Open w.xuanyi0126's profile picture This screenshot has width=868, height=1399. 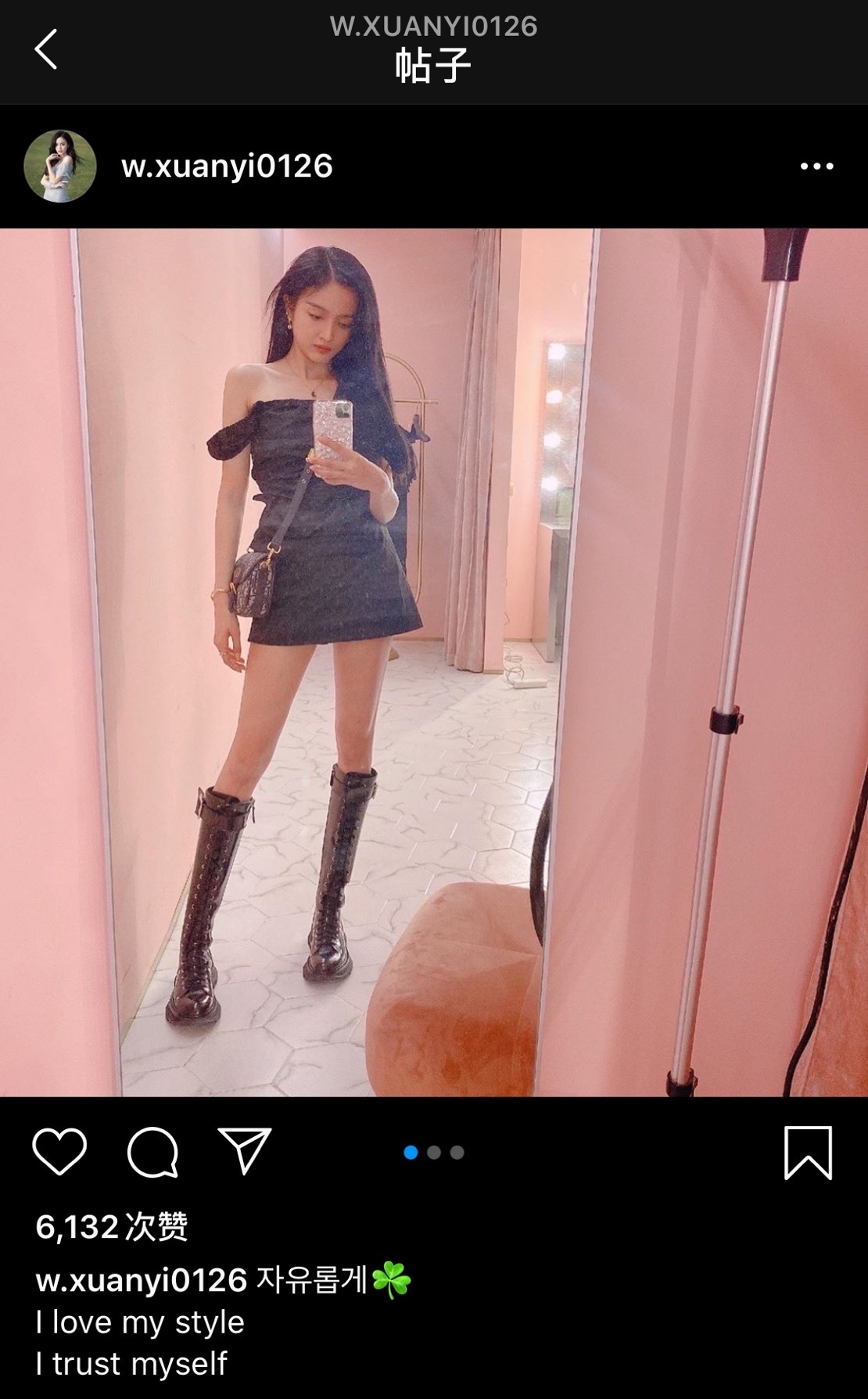(60, 166)
